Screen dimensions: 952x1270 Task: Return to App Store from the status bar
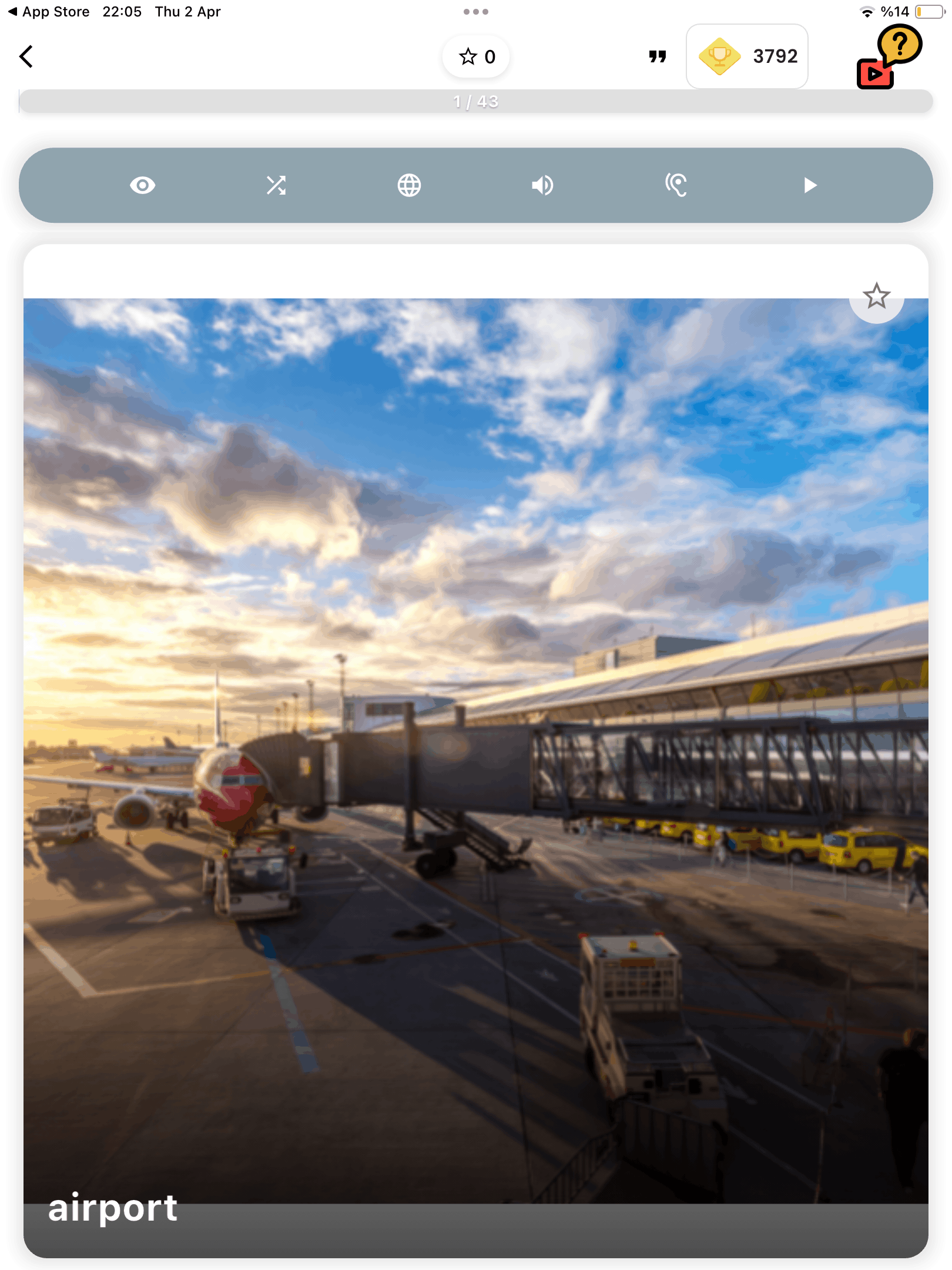49,12
